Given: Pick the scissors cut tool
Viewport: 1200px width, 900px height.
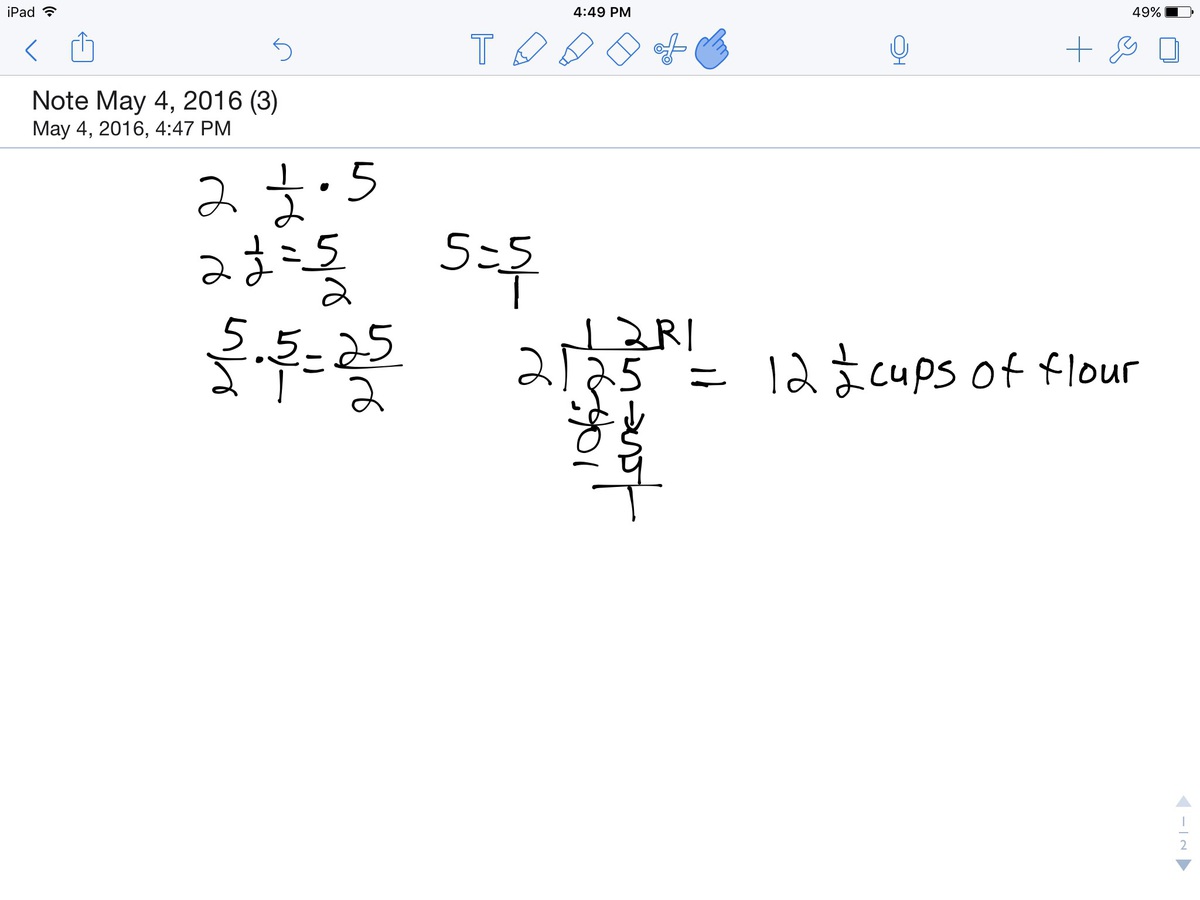Looking at the screenshot, I should pos(668,48).
